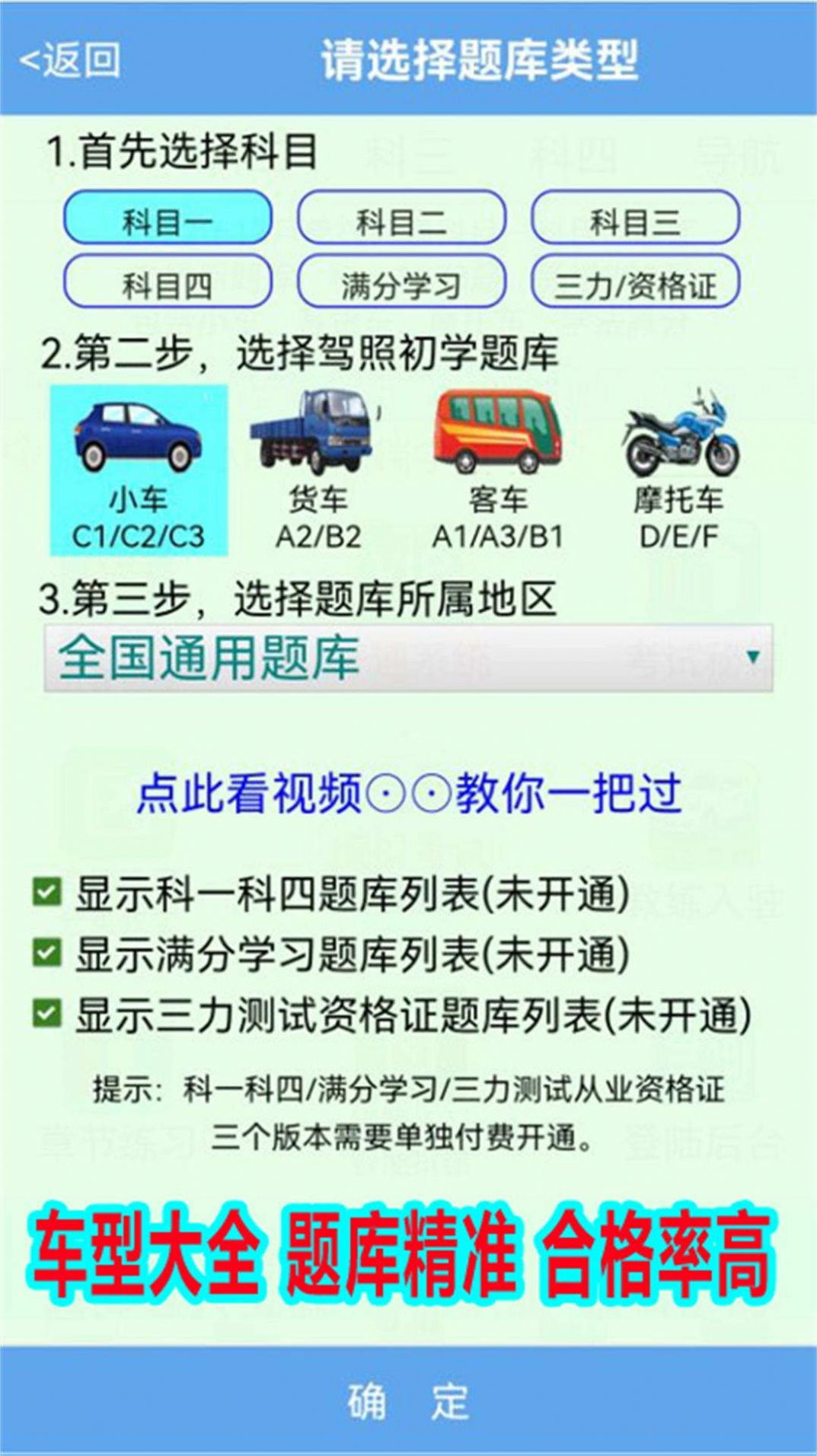Confirm the selection with 确定
The image size is (817, 1456).
(x=409, y=1401)
